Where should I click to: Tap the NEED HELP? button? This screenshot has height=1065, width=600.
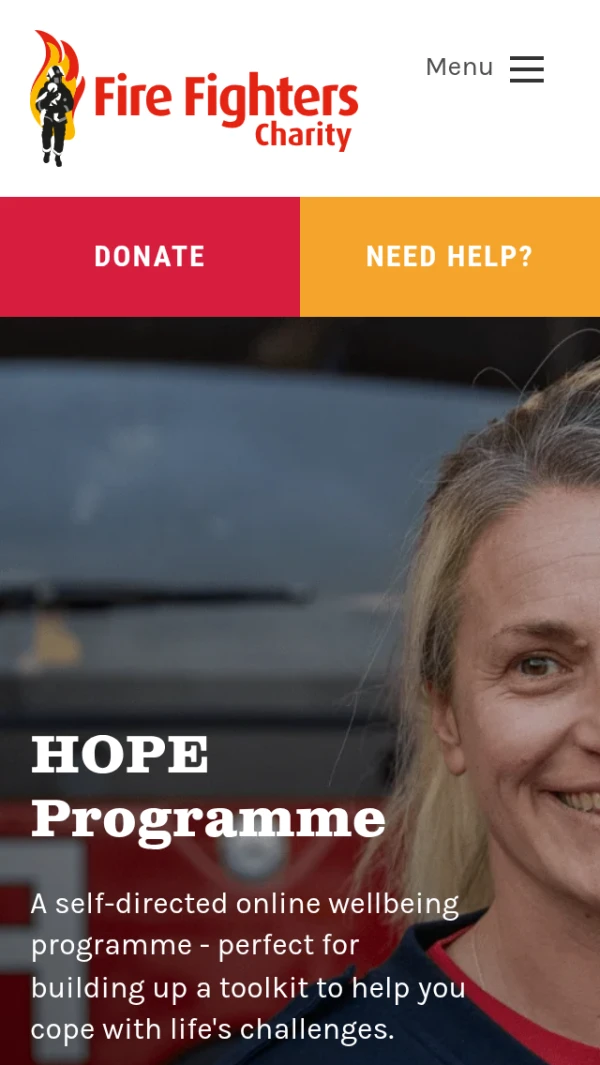[450, 257]
